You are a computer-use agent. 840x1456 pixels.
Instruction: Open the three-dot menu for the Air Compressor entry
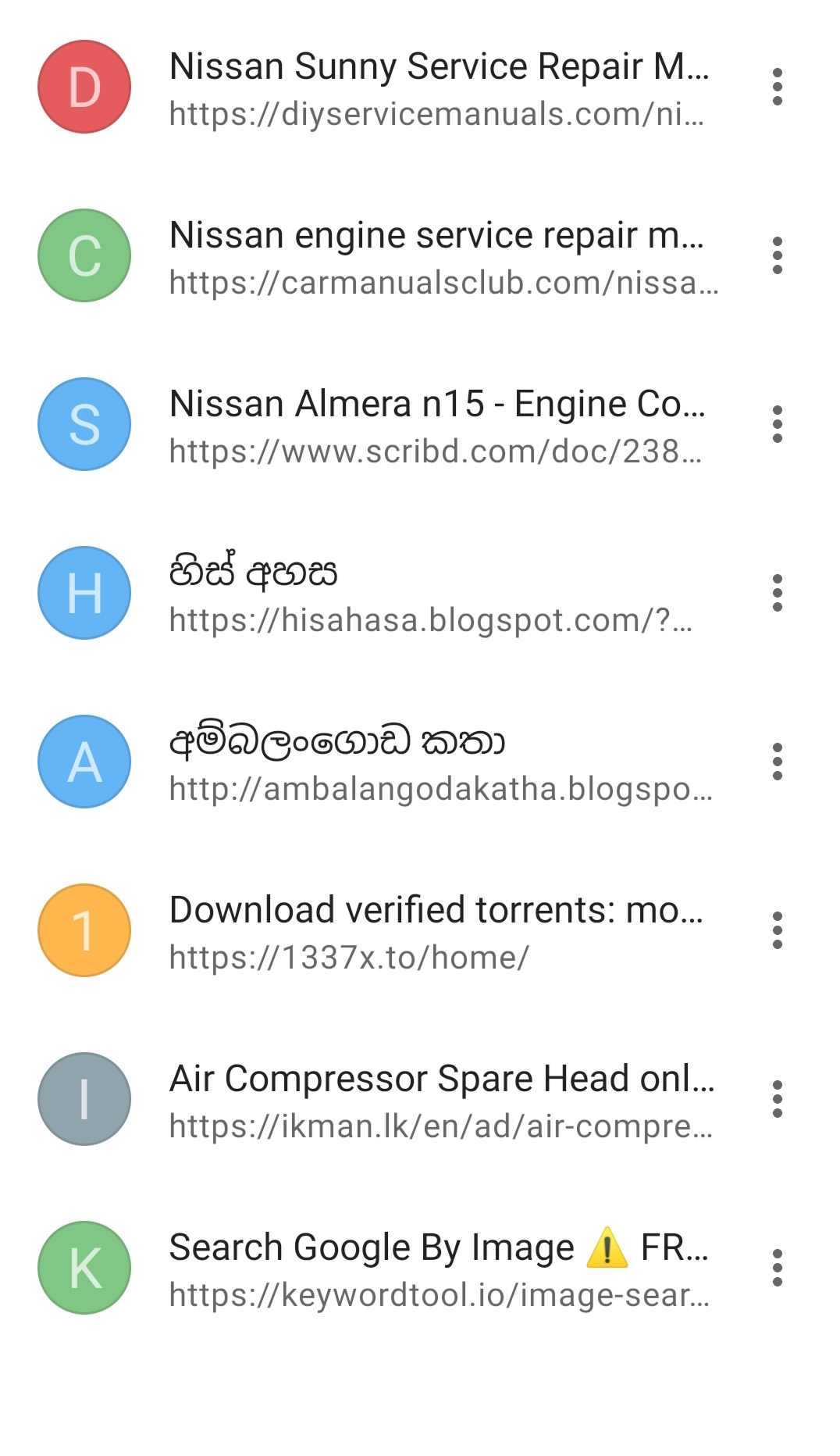(x=777, y=1099)
